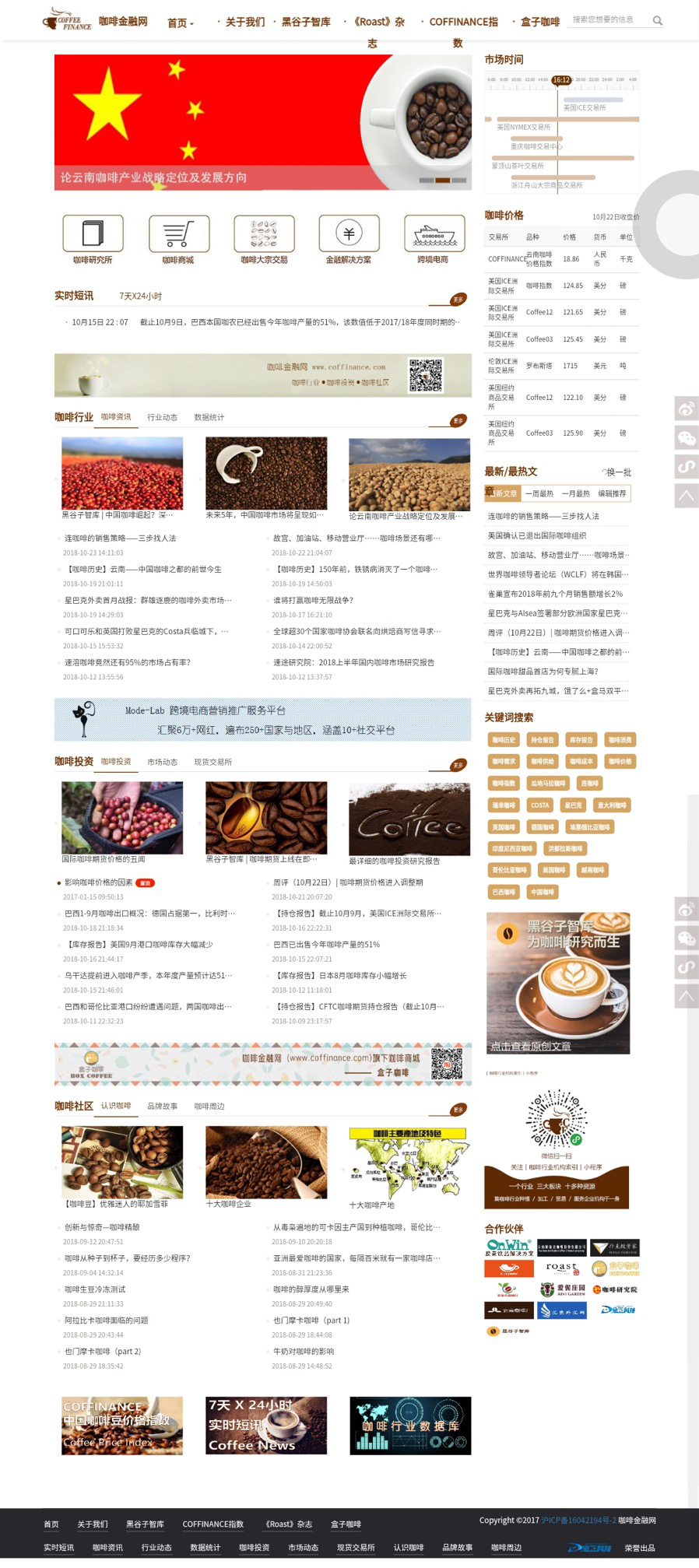Show the 数据统计 tab
This screenshot has height=1568, width=699.
pos(209,418)
